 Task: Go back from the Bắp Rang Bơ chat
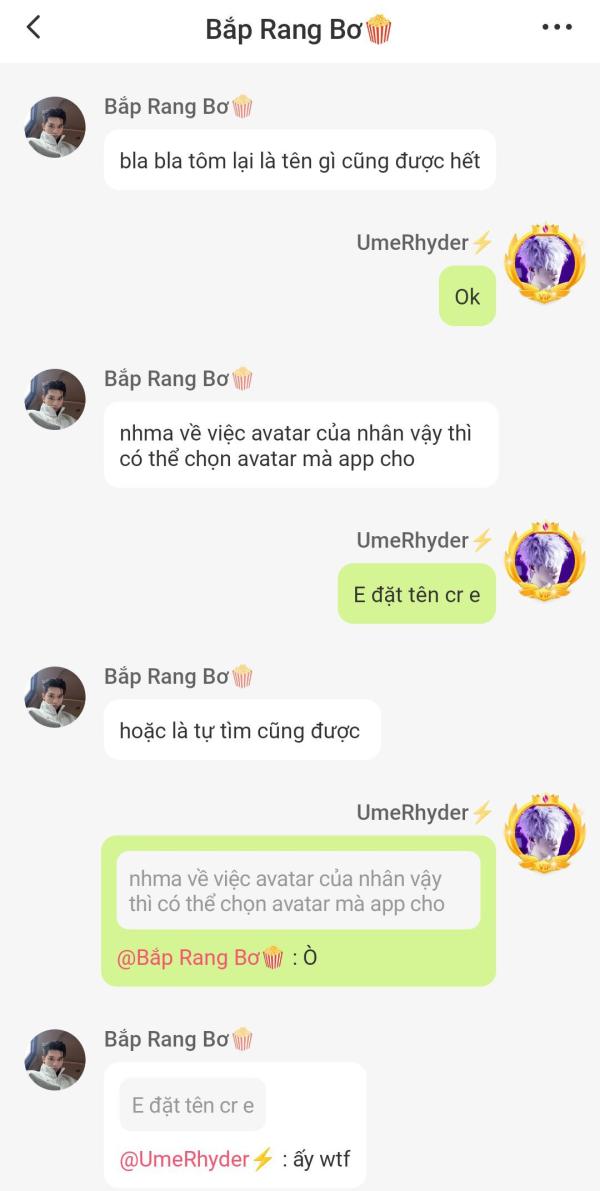pyautogui.click(x=34, y=28)
